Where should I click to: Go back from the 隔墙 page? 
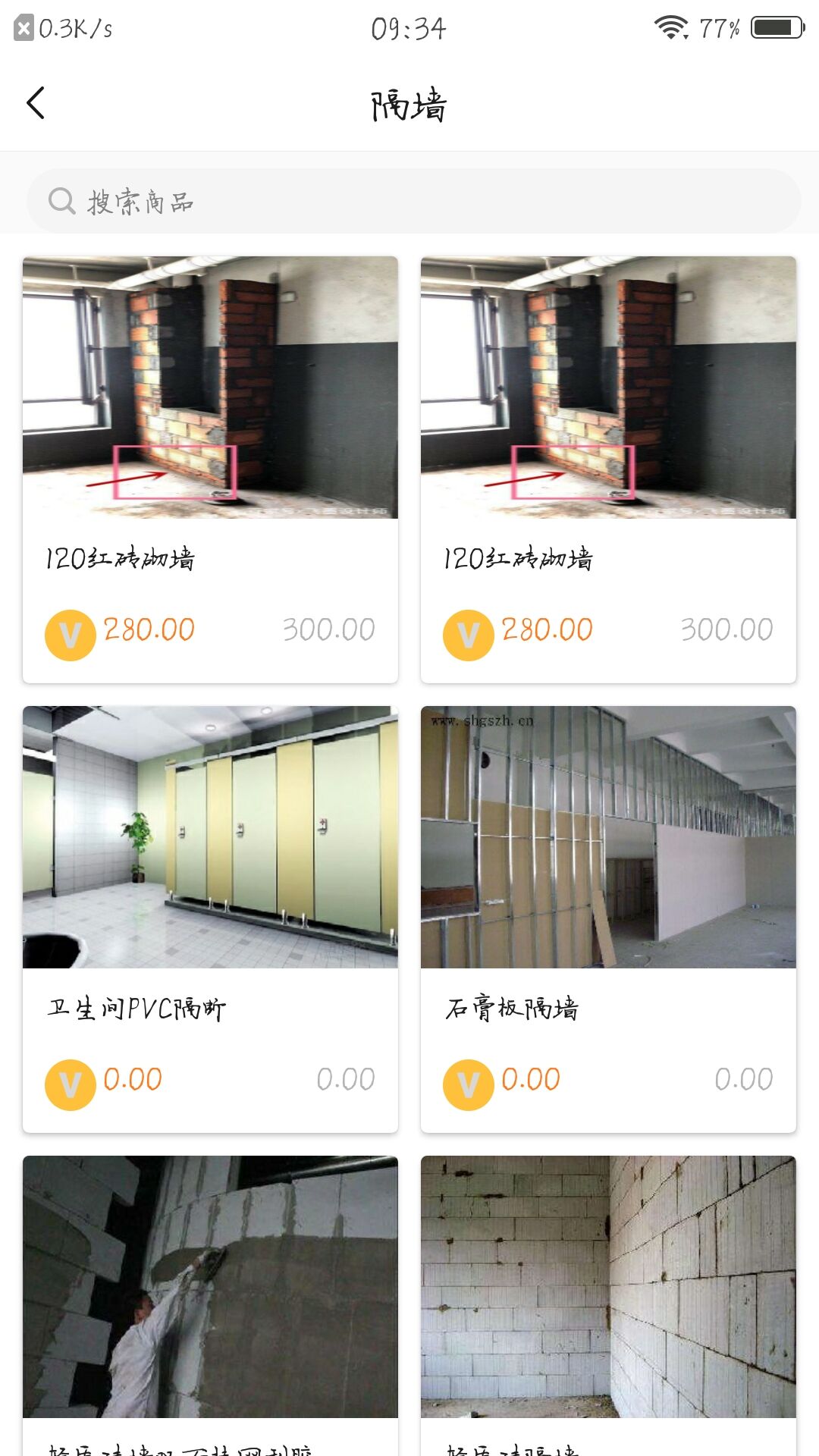[x=36, y=103]
